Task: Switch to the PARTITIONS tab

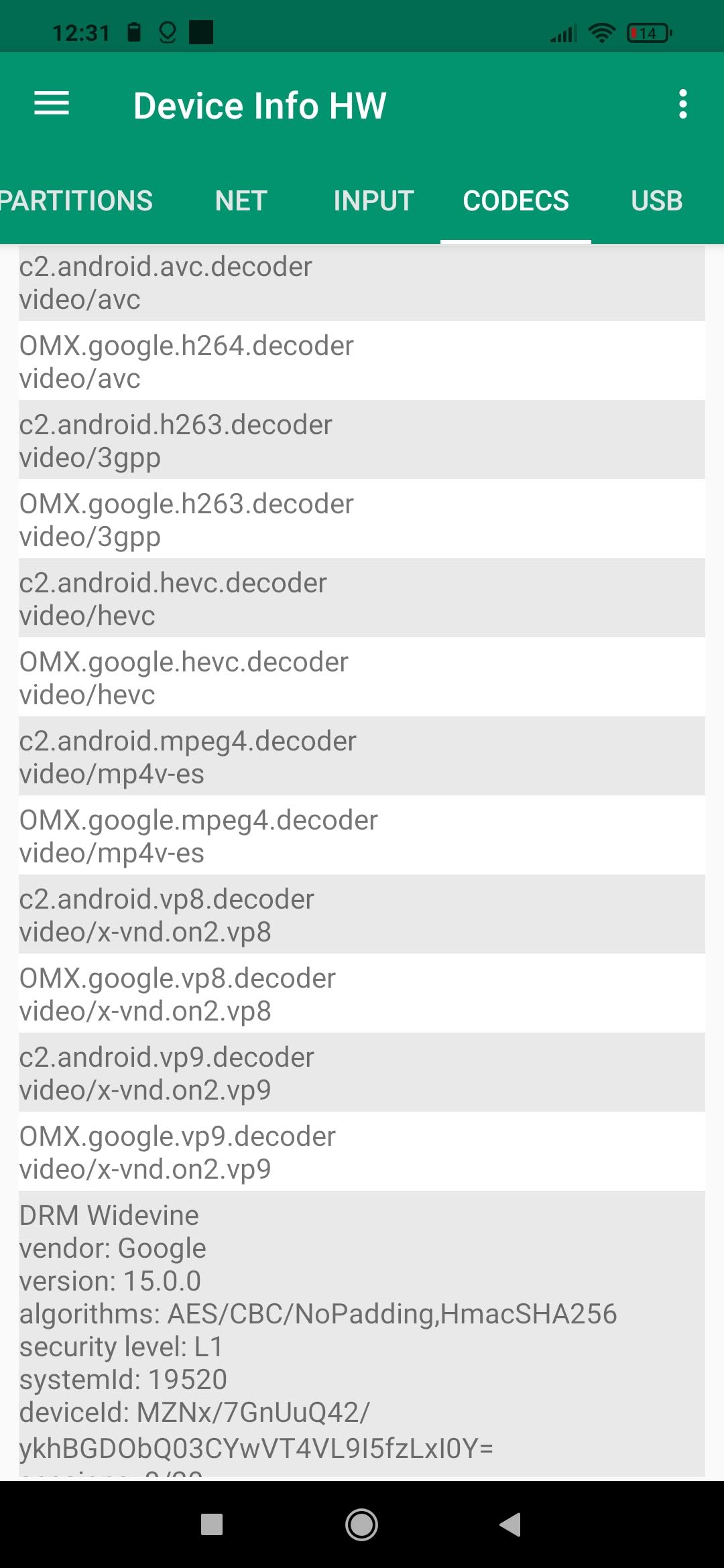Action: click(x=76, y=201)
